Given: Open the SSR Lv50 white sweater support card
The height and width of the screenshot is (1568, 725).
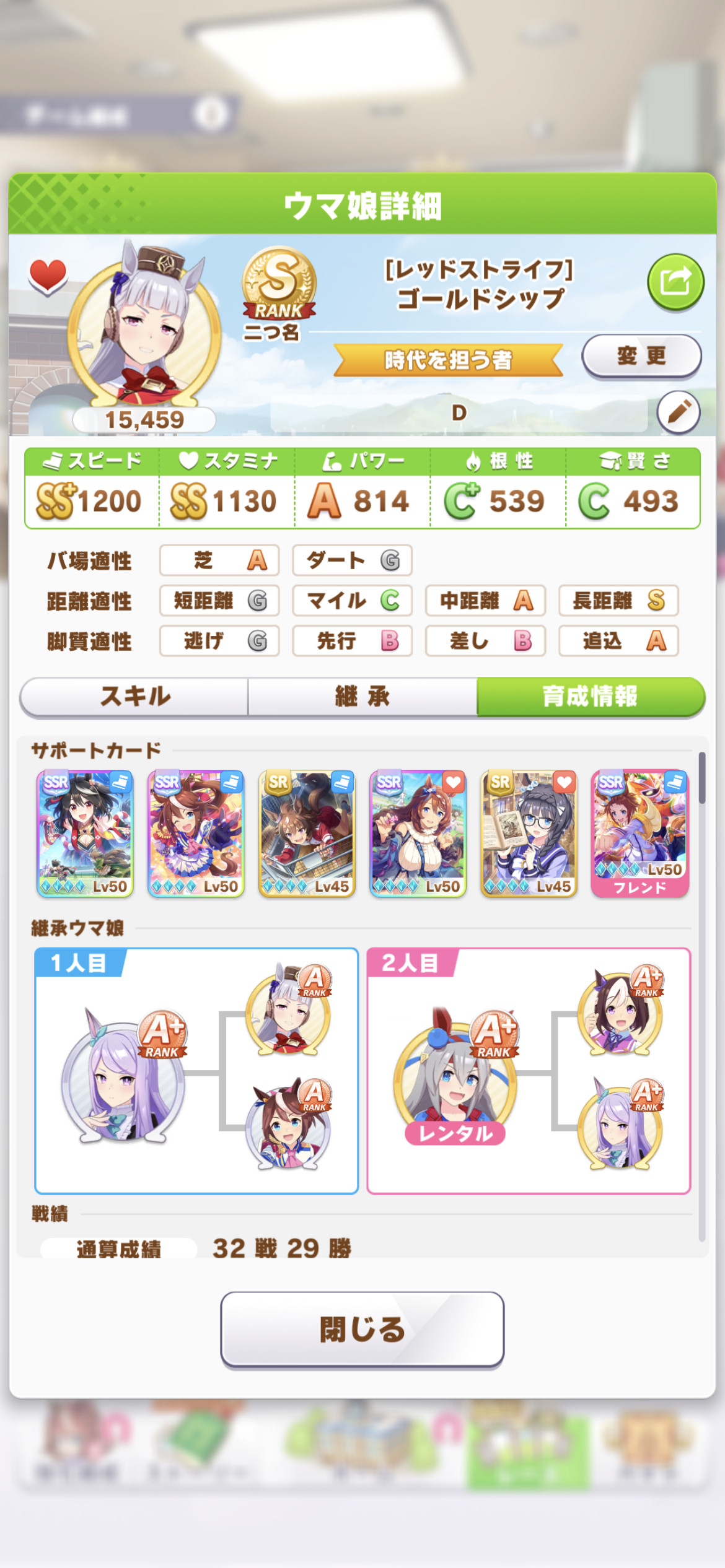Looking at the screenshot, I should [x=418, y=834].
